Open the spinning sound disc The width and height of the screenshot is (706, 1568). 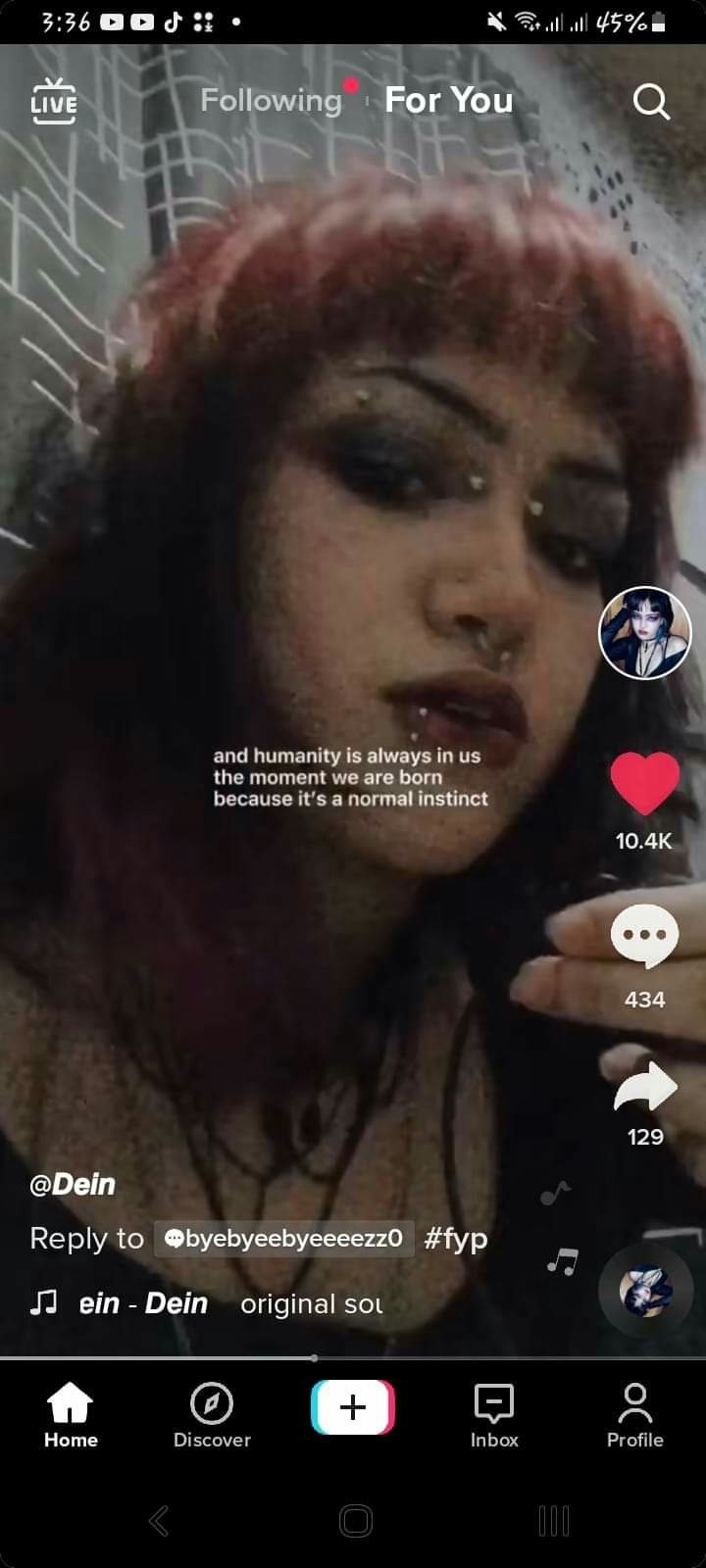click(x=645, y=1291)
